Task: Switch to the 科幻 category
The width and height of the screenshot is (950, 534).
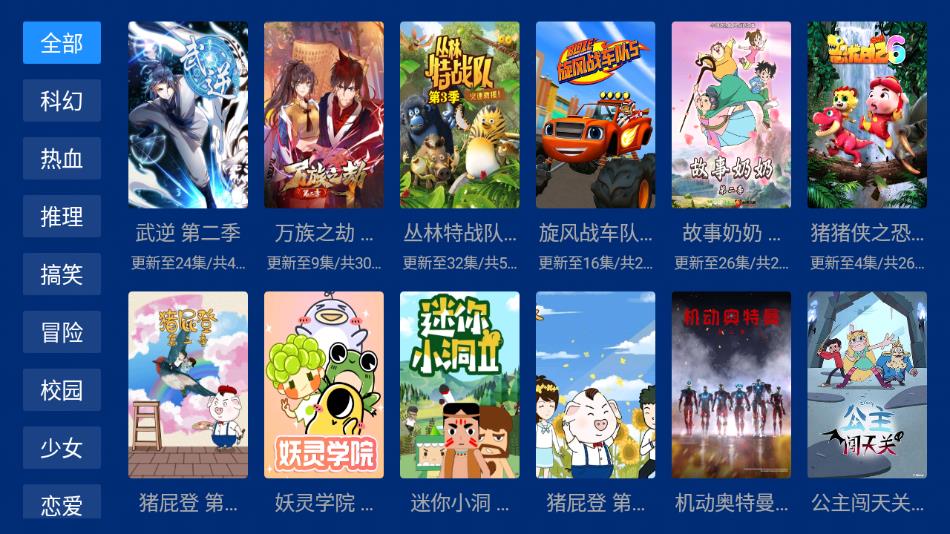Action: 62,101
